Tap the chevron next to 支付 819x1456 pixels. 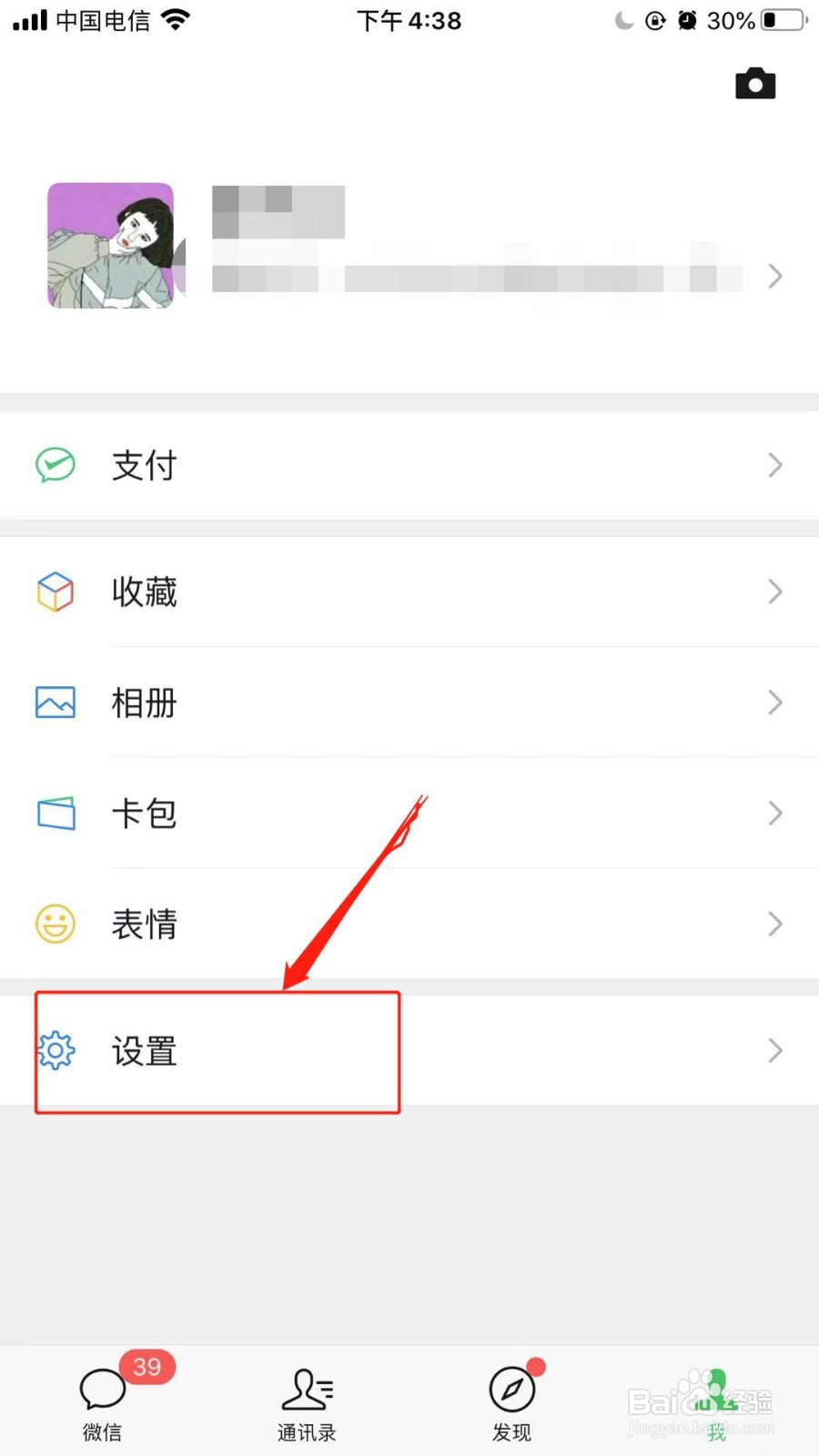[775, 465]
